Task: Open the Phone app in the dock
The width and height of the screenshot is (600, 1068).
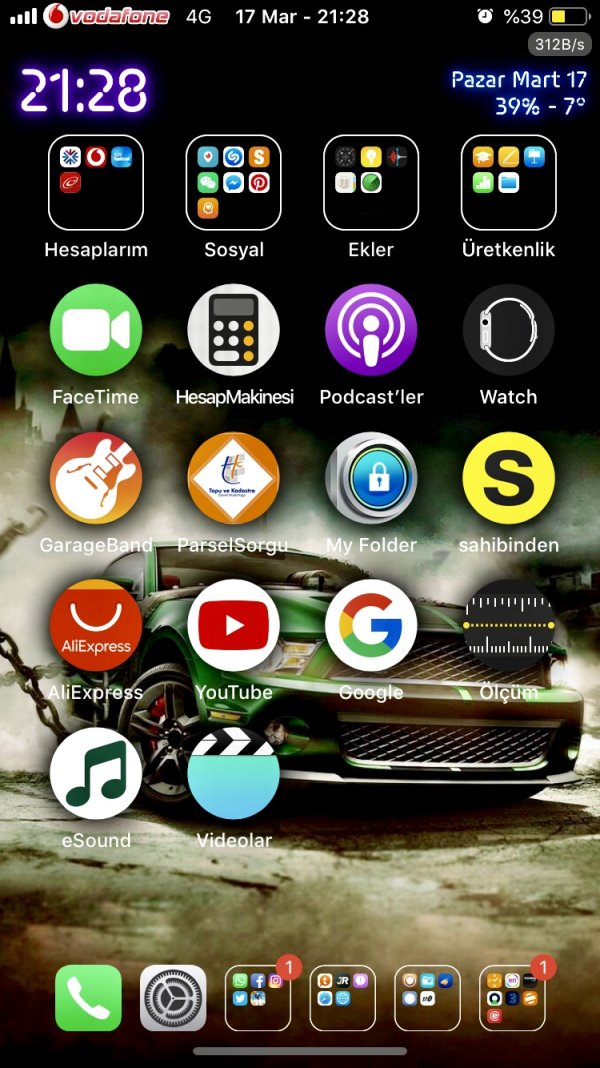Action: tap(88, 997)
